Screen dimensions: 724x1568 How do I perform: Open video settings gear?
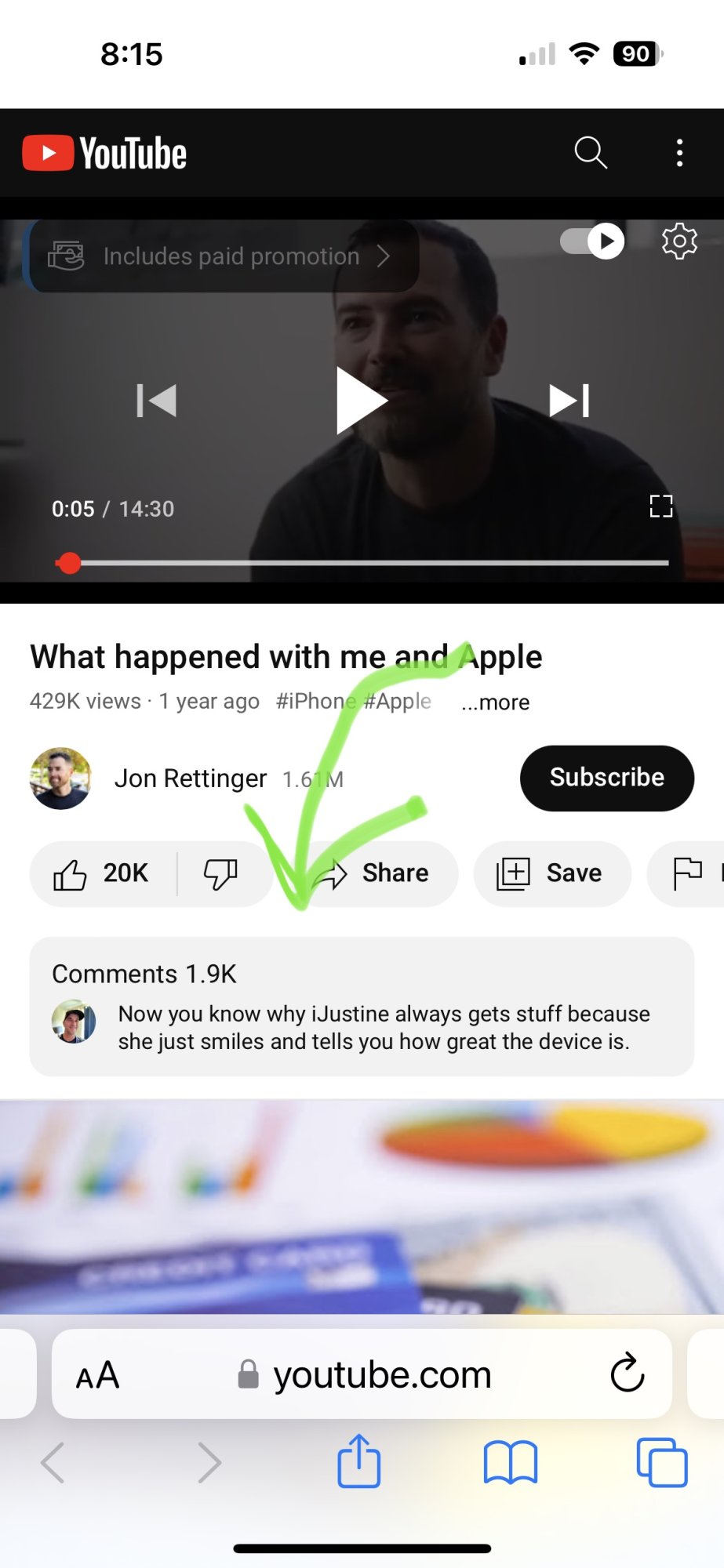(x=679, y=241)
